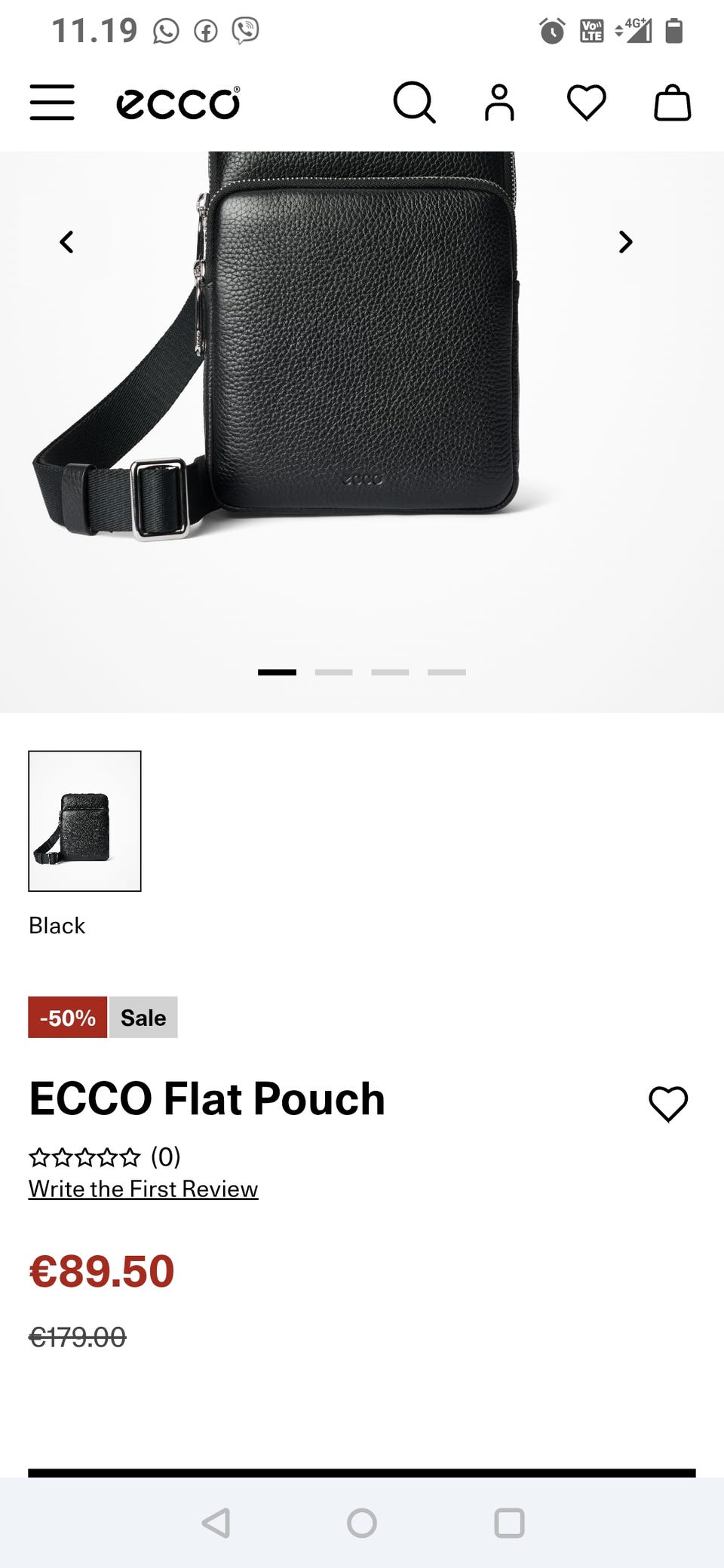
Task: Jump to second image indicator
Action: pyautogui.click(x=333, y=672)
